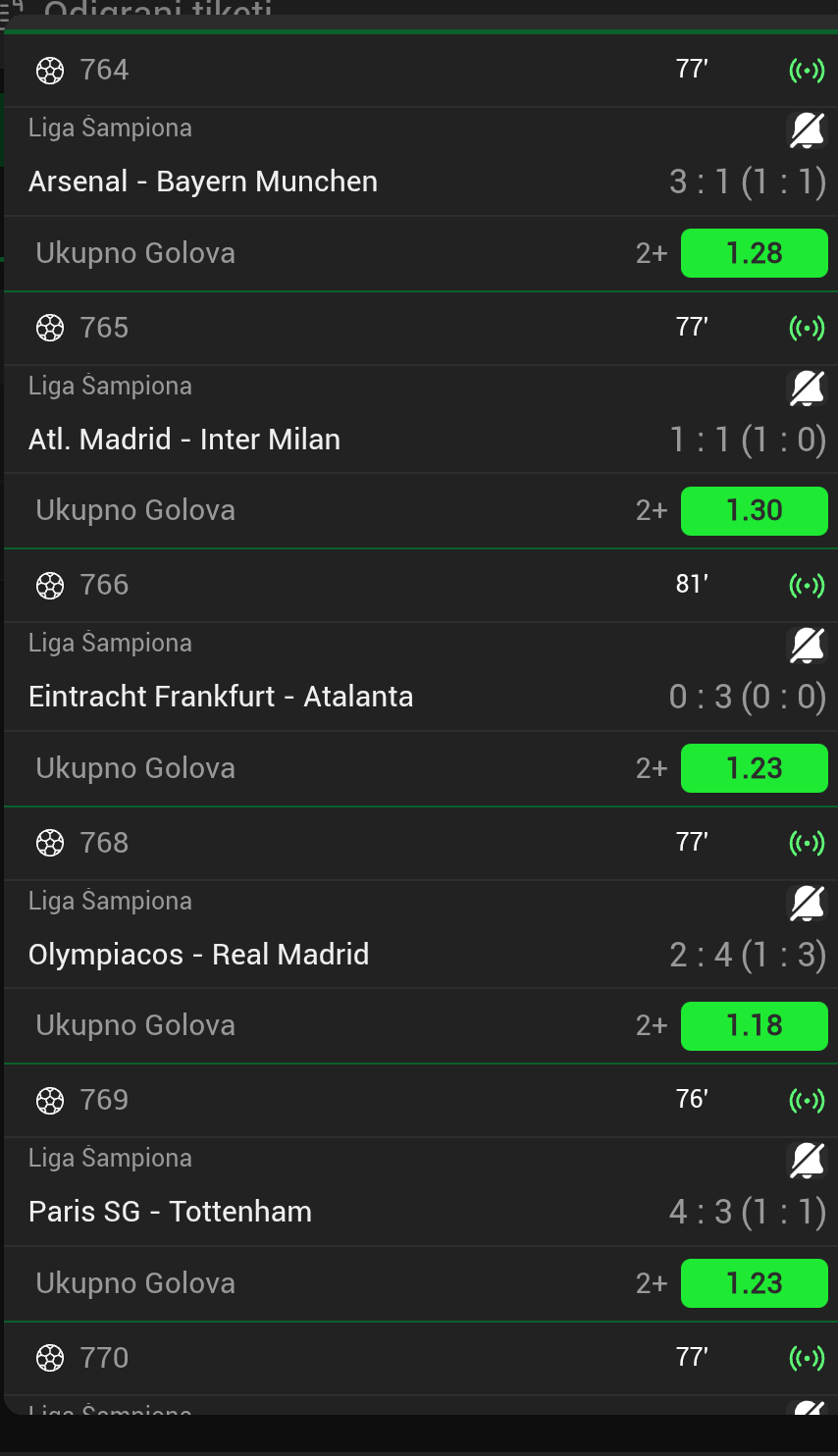Viewport: 838px width, 1456px height.
Task: Select the 1.30 odds for Atl. Madrid match
Action: click(x=754, y=510)
